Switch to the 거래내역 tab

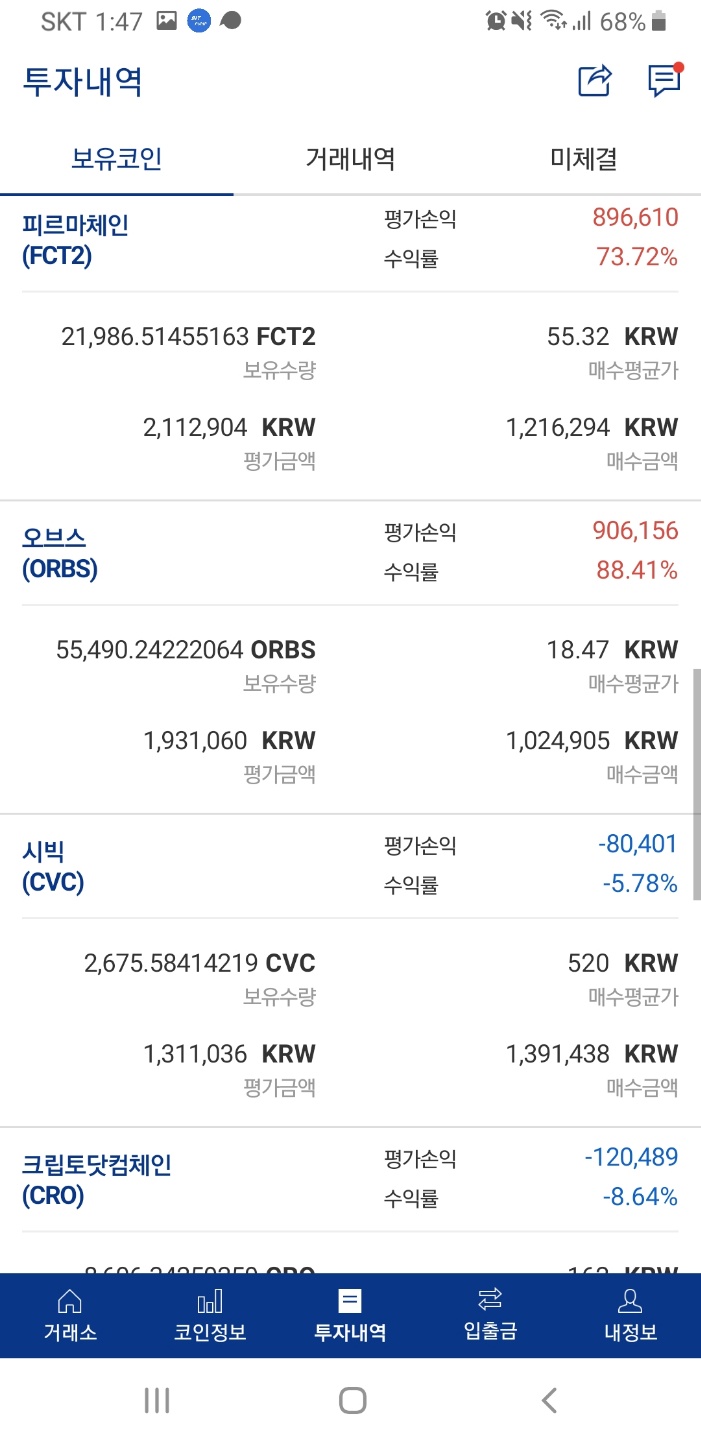pyautogui.click(x=350, y=158)
